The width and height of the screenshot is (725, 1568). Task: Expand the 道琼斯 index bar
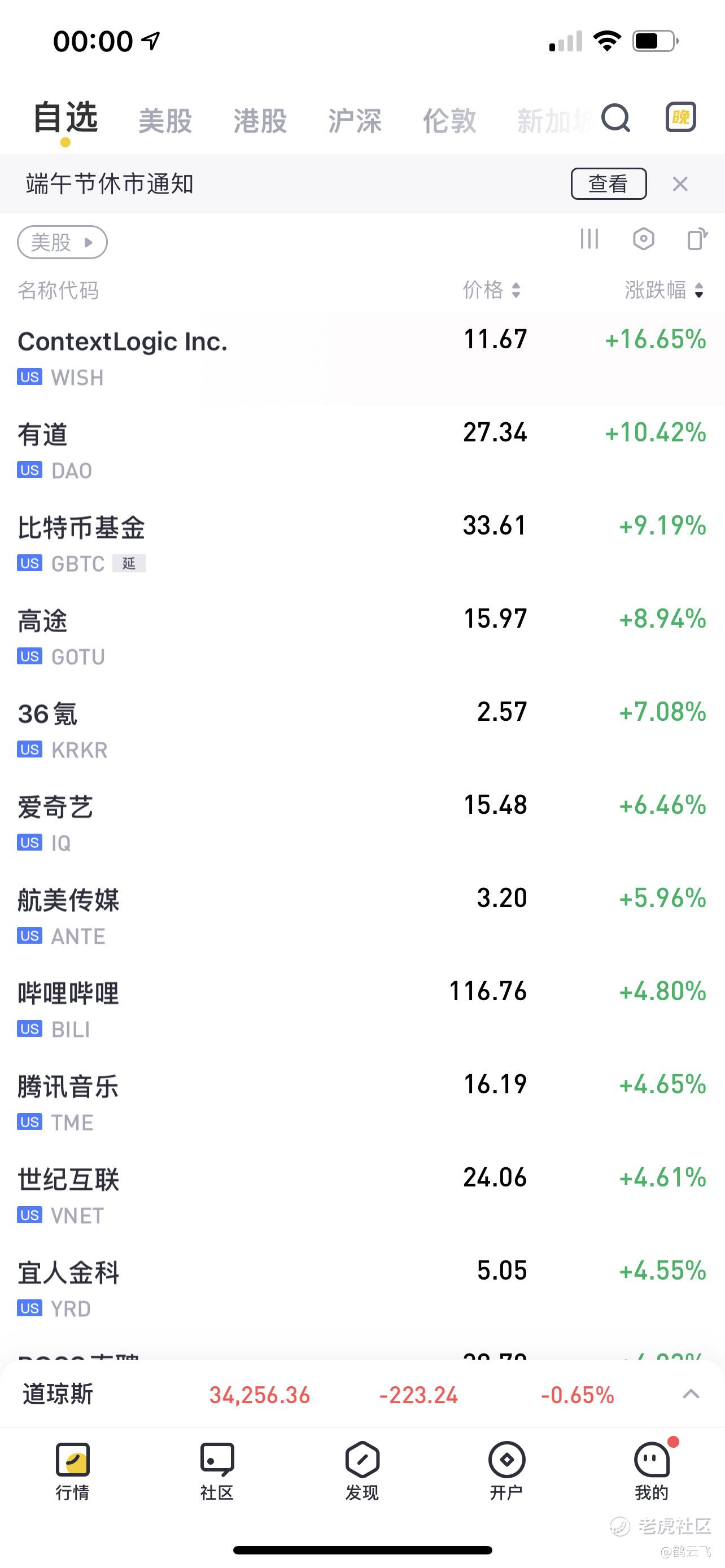691,1394
